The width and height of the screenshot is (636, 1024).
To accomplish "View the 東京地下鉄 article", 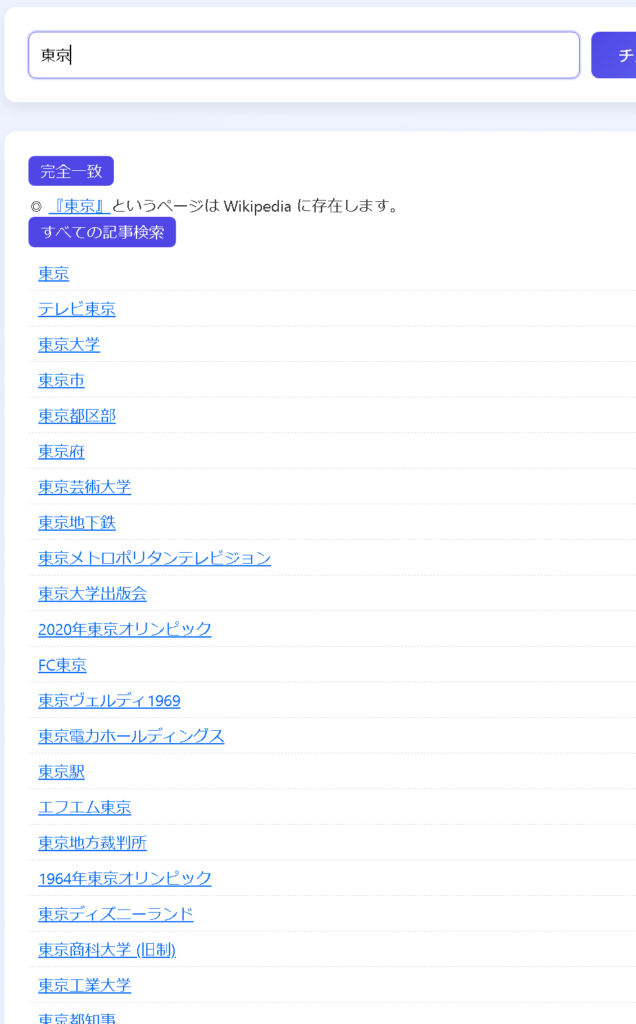I will coord(77,522).
